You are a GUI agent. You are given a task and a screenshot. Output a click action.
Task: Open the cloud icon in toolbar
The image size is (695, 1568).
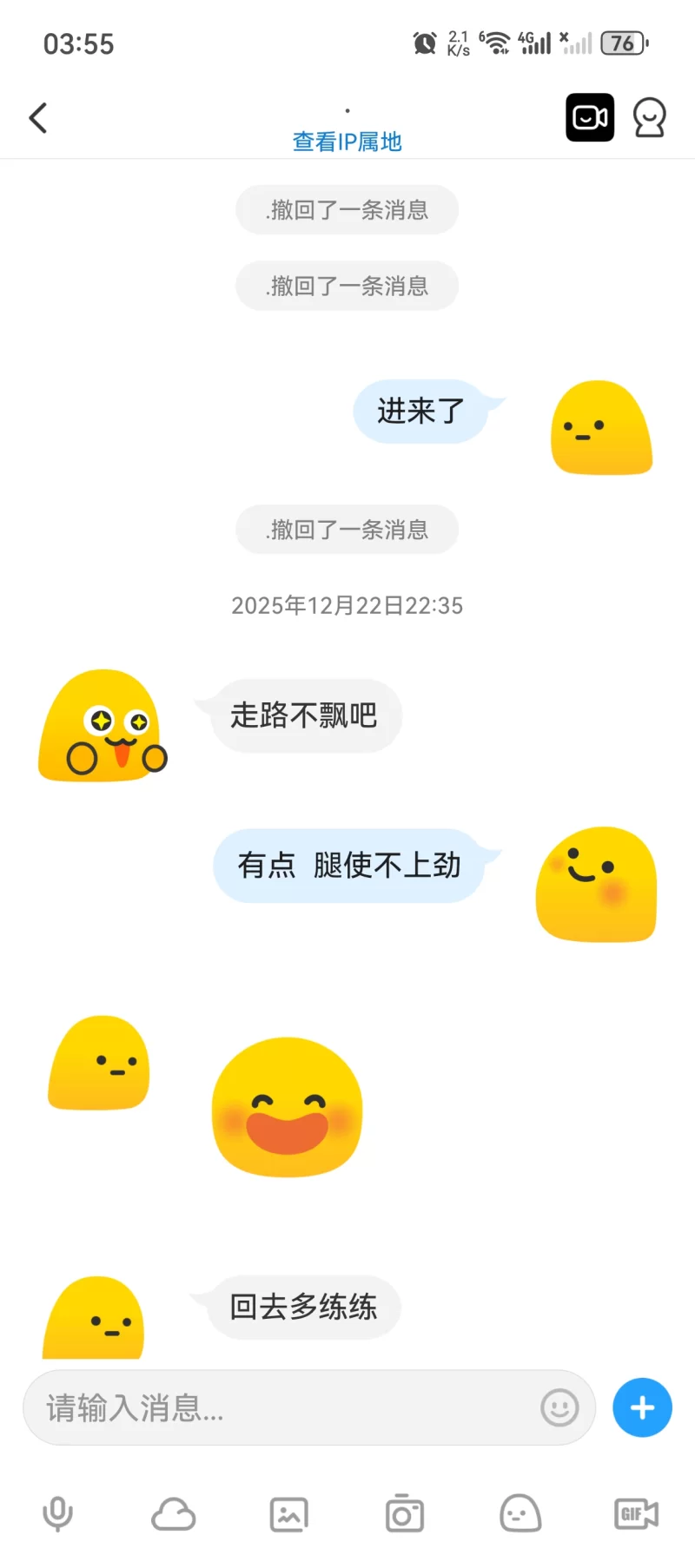pos(173,1515)
